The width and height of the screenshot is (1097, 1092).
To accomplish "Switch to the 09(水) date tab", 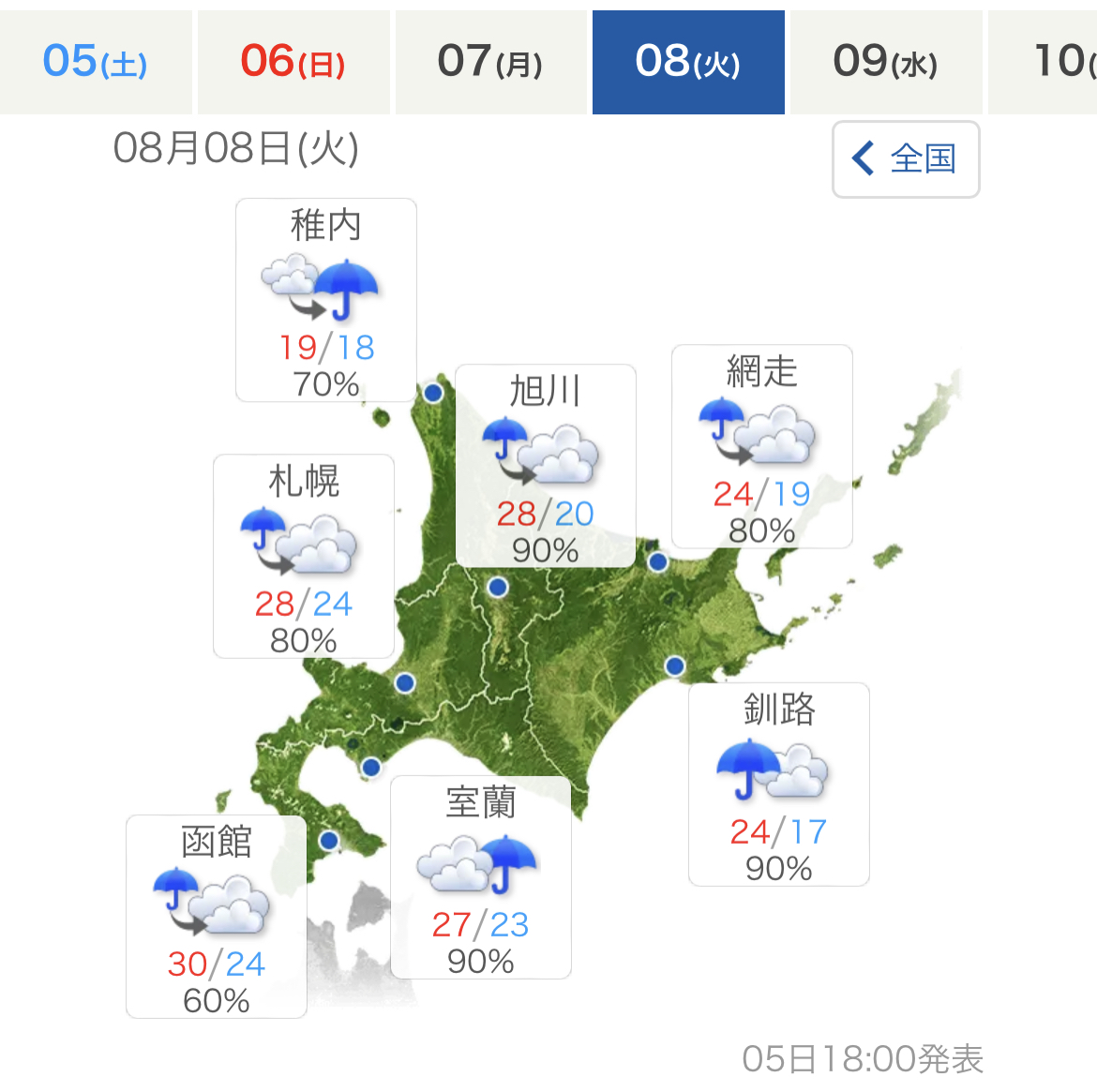I will point(886,62).
